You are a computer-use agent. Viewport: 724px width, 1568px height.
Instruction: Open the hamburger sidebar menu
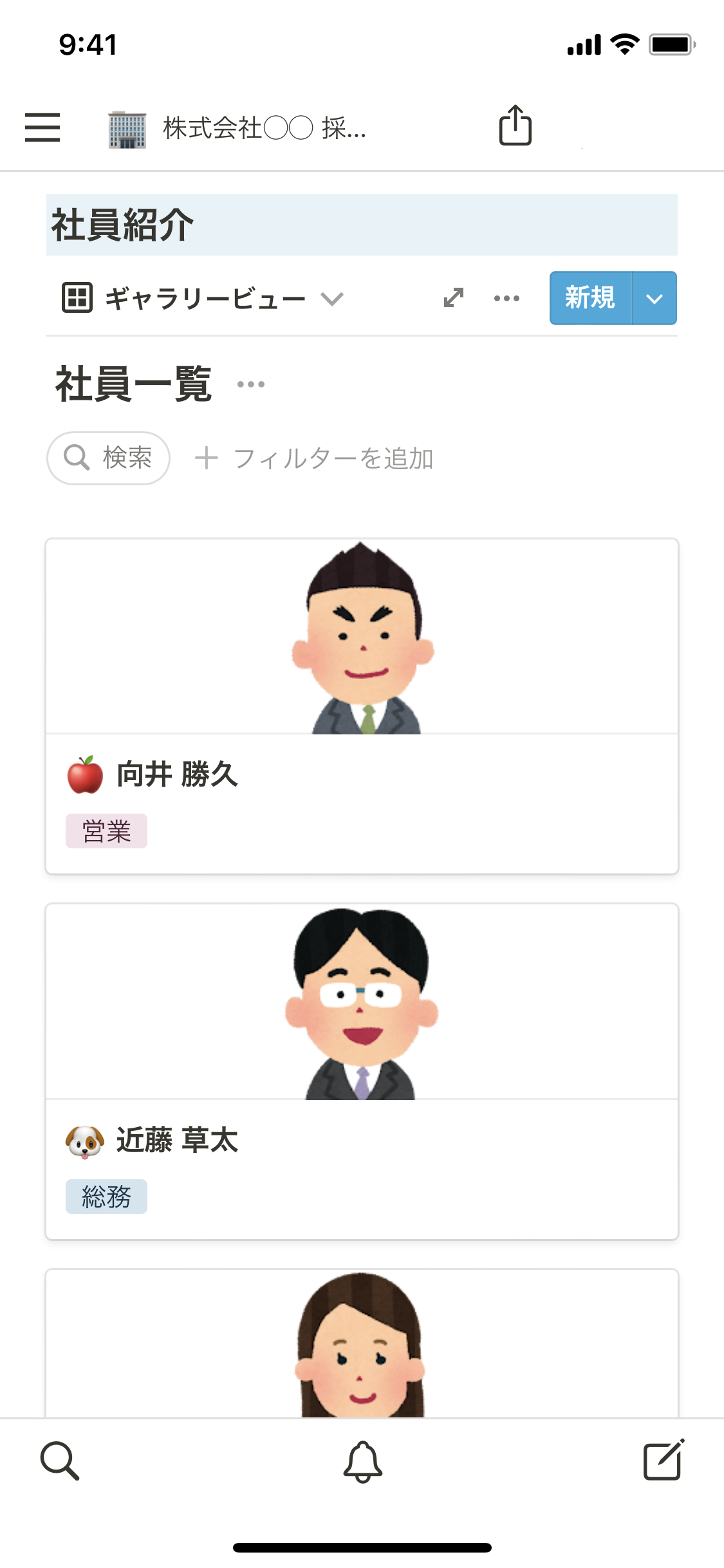42,127
